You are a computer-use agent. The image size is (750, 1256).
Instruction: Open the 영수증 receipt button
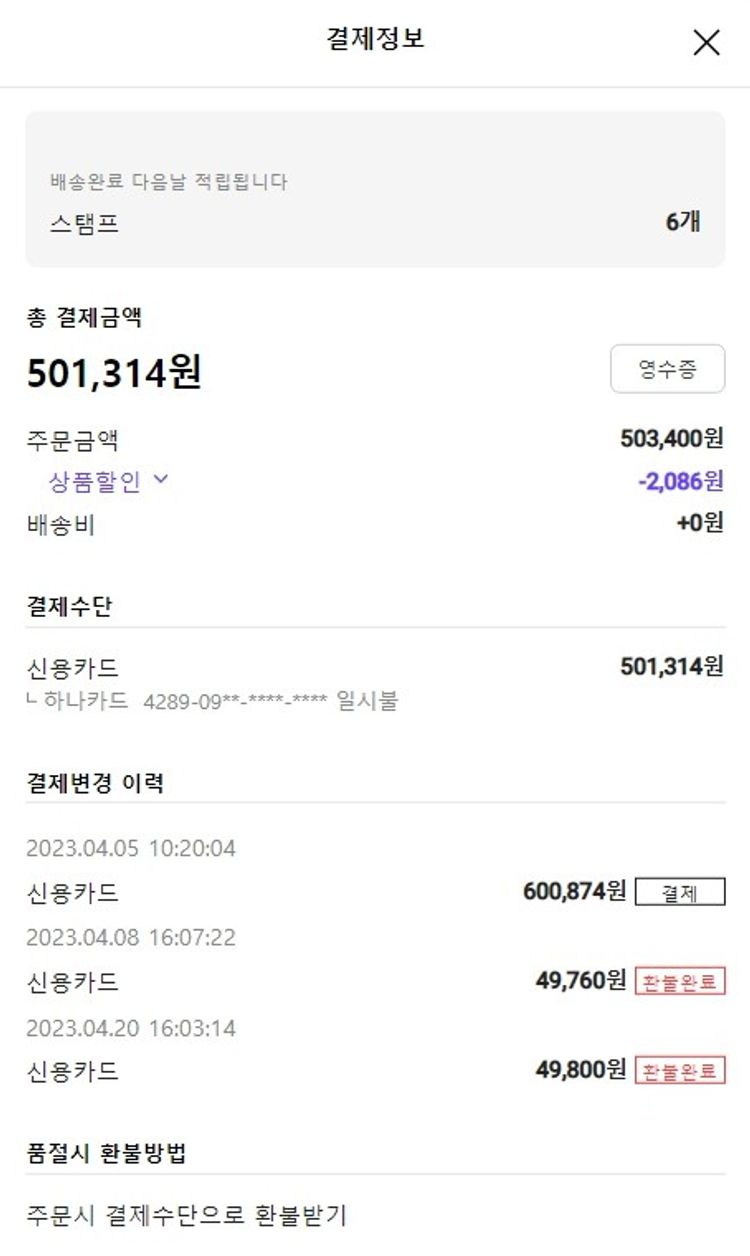click(x=667, y=369)
